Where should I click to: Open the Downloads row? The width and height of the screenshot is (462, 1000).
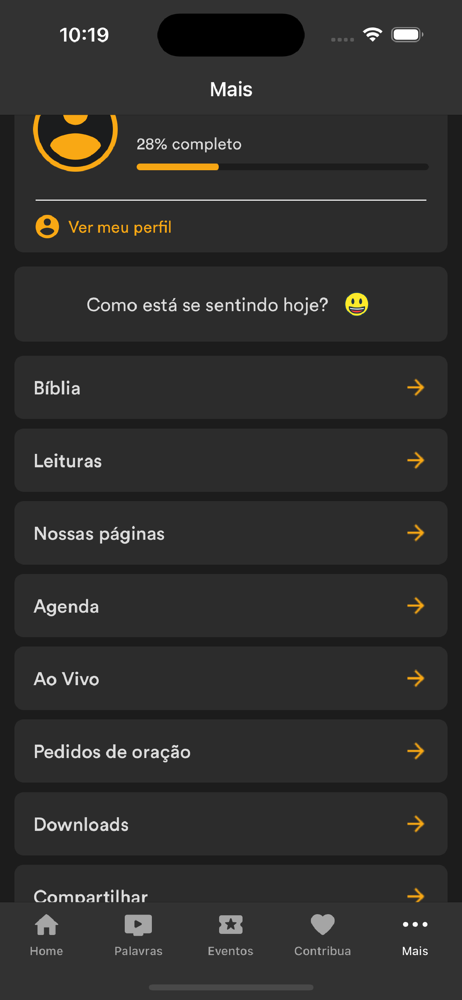coord(231,824)
